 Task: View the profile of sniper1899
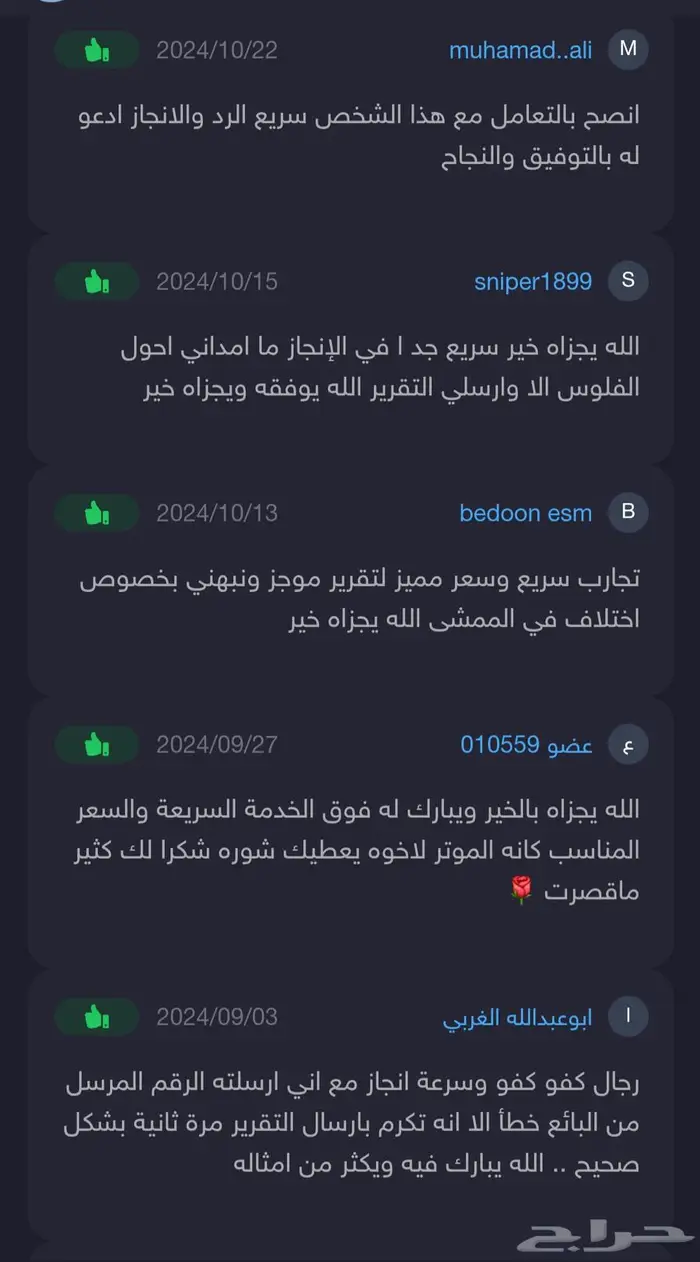[x=533, y=282]
